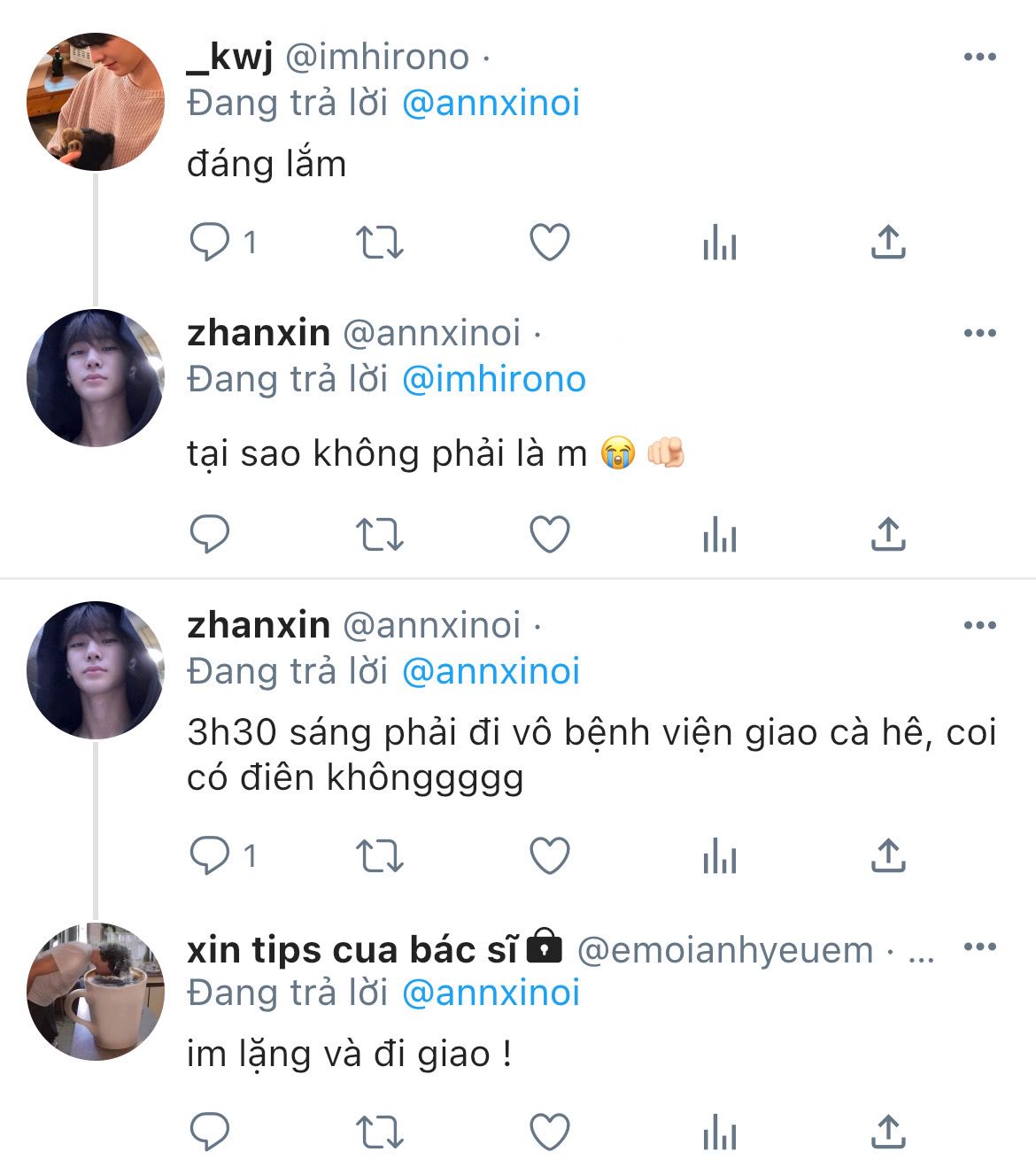Retweet _kwj's reply "đáng lắm"

(379, 242)
